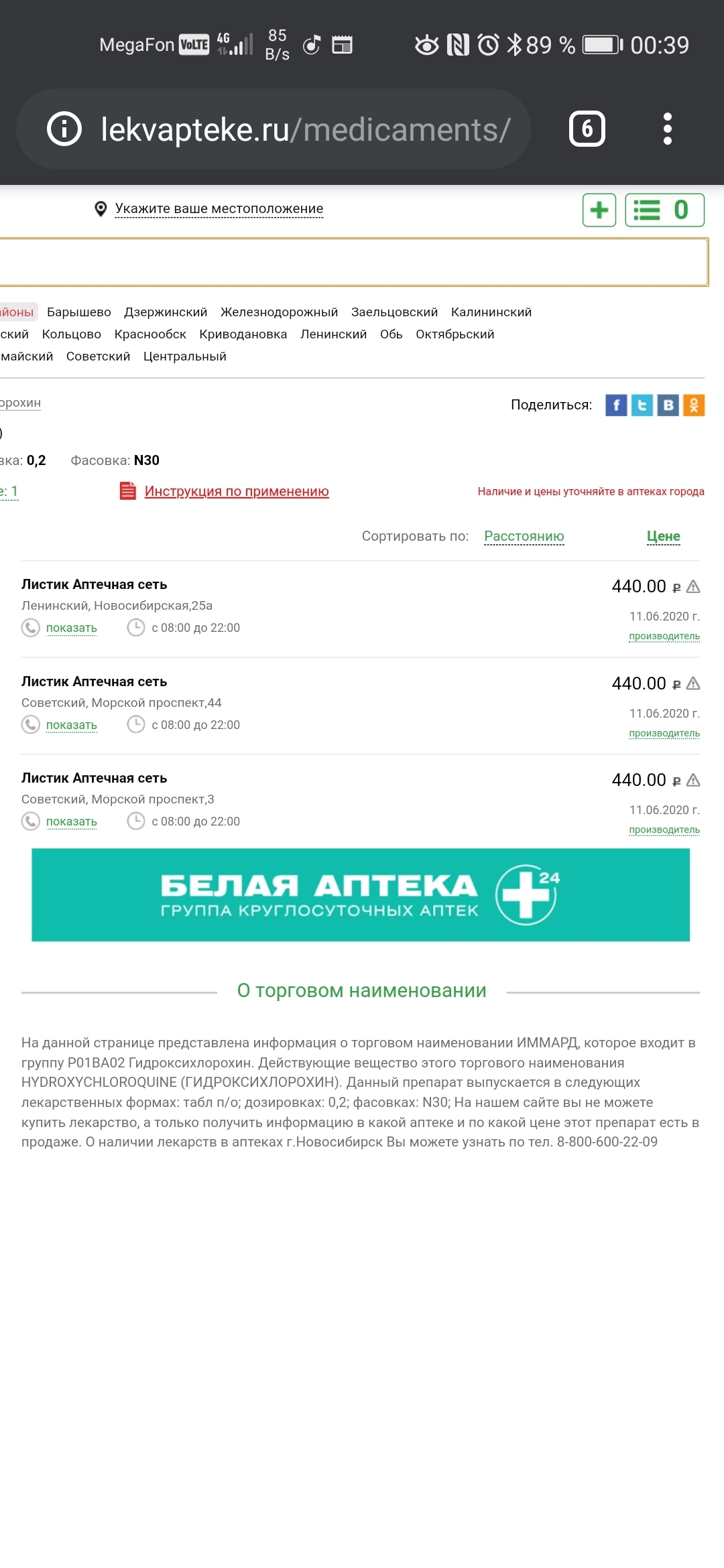Tap the site info icon in address bar

click(64, 129)
